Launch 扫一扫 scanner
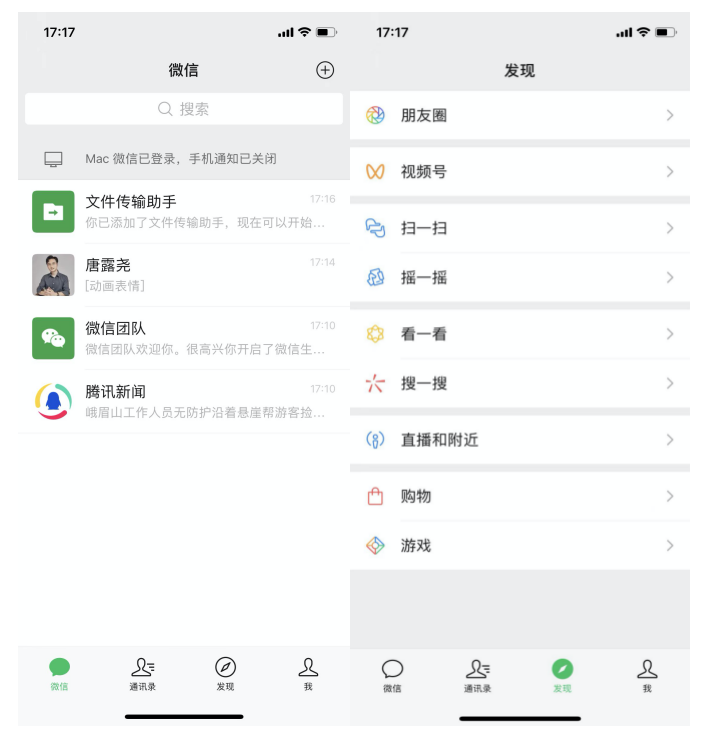This screenshot has width=708, height=740. coord(520,228)
